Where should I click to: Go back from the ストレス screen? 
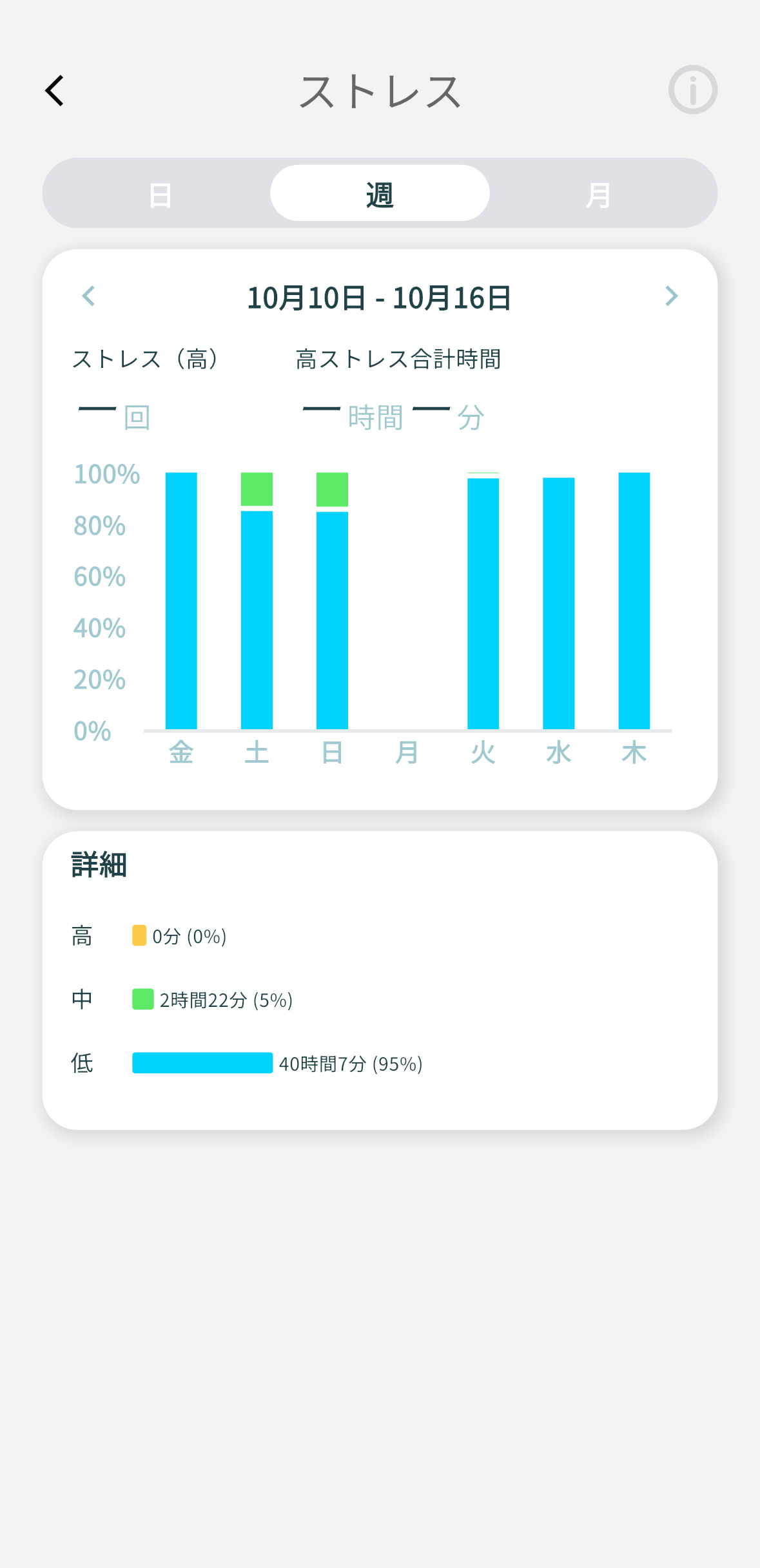pos(55,90)
